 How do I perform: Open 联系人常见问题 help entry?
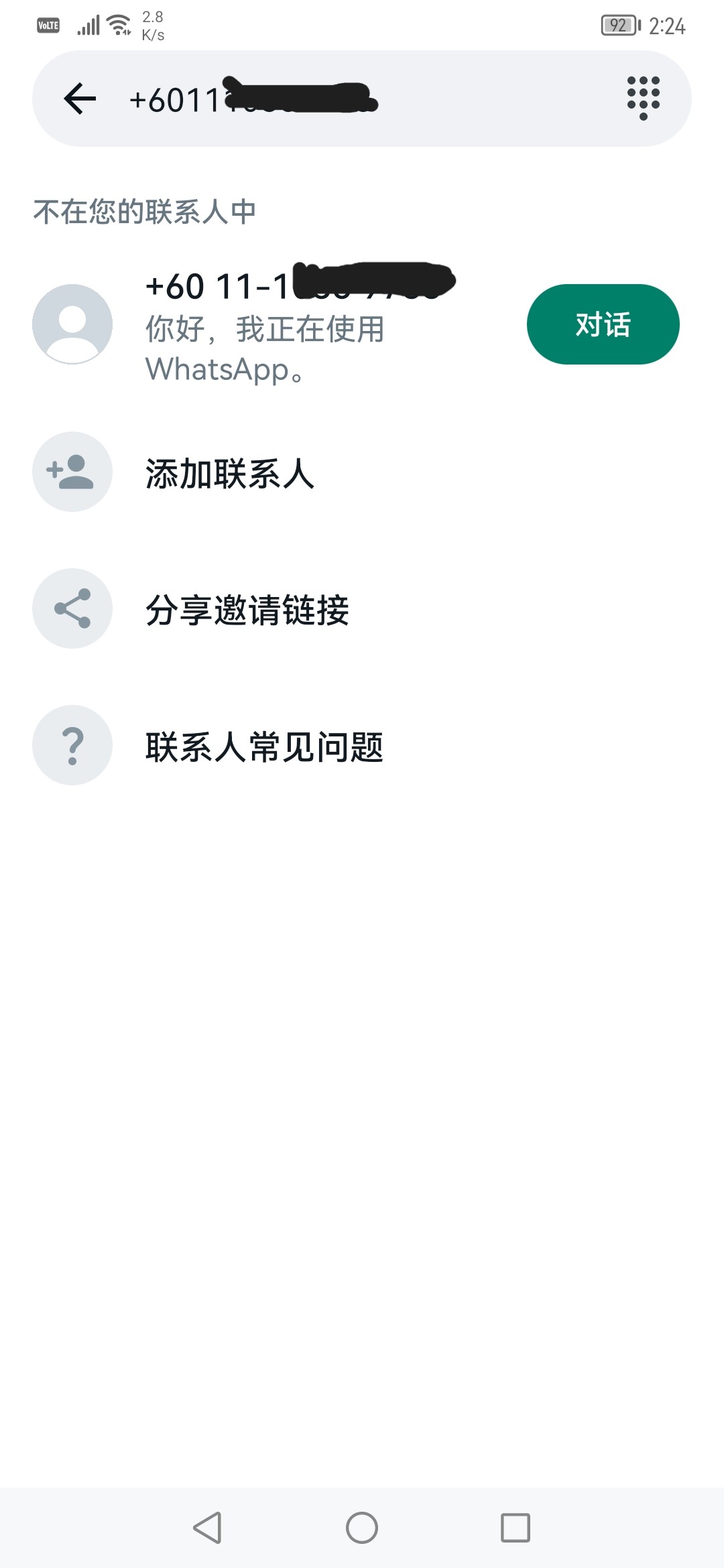pos(264,746)
